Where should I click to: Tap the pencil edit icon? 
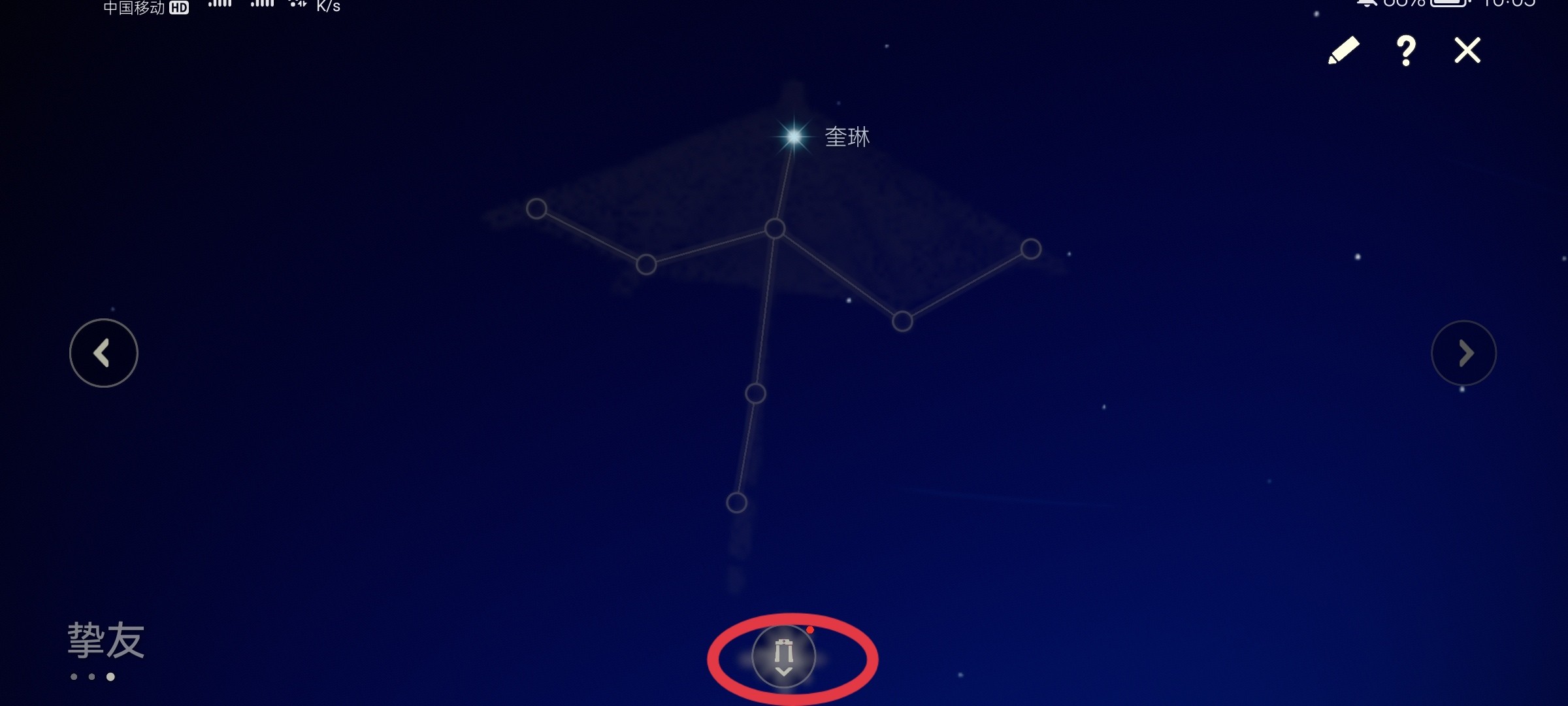[1343, 50]
